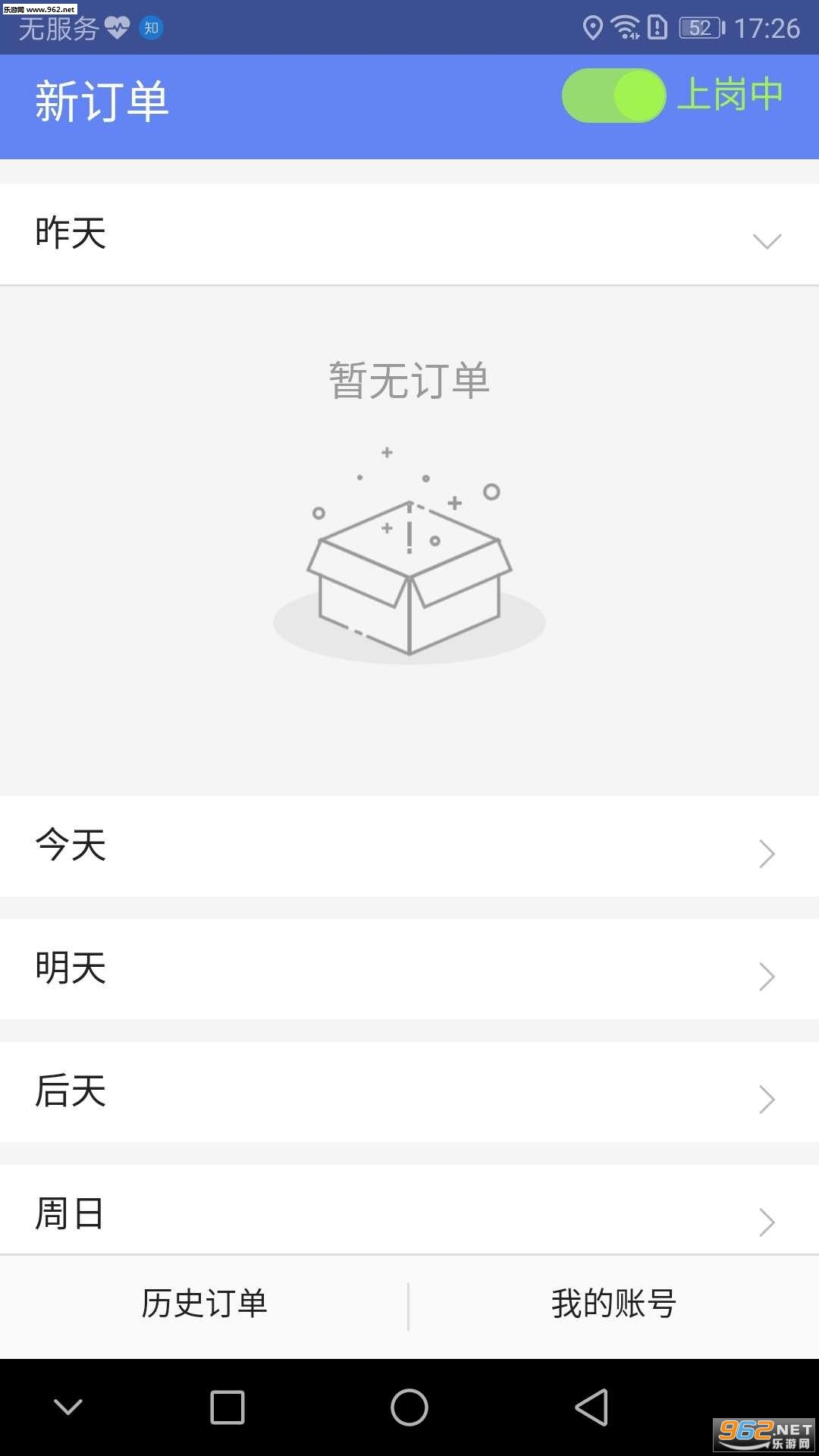Toggle the 上岗中 on-duty switch
This screenshot has height=1456, width=819.
pyautogui.click(x=613, y=96)
